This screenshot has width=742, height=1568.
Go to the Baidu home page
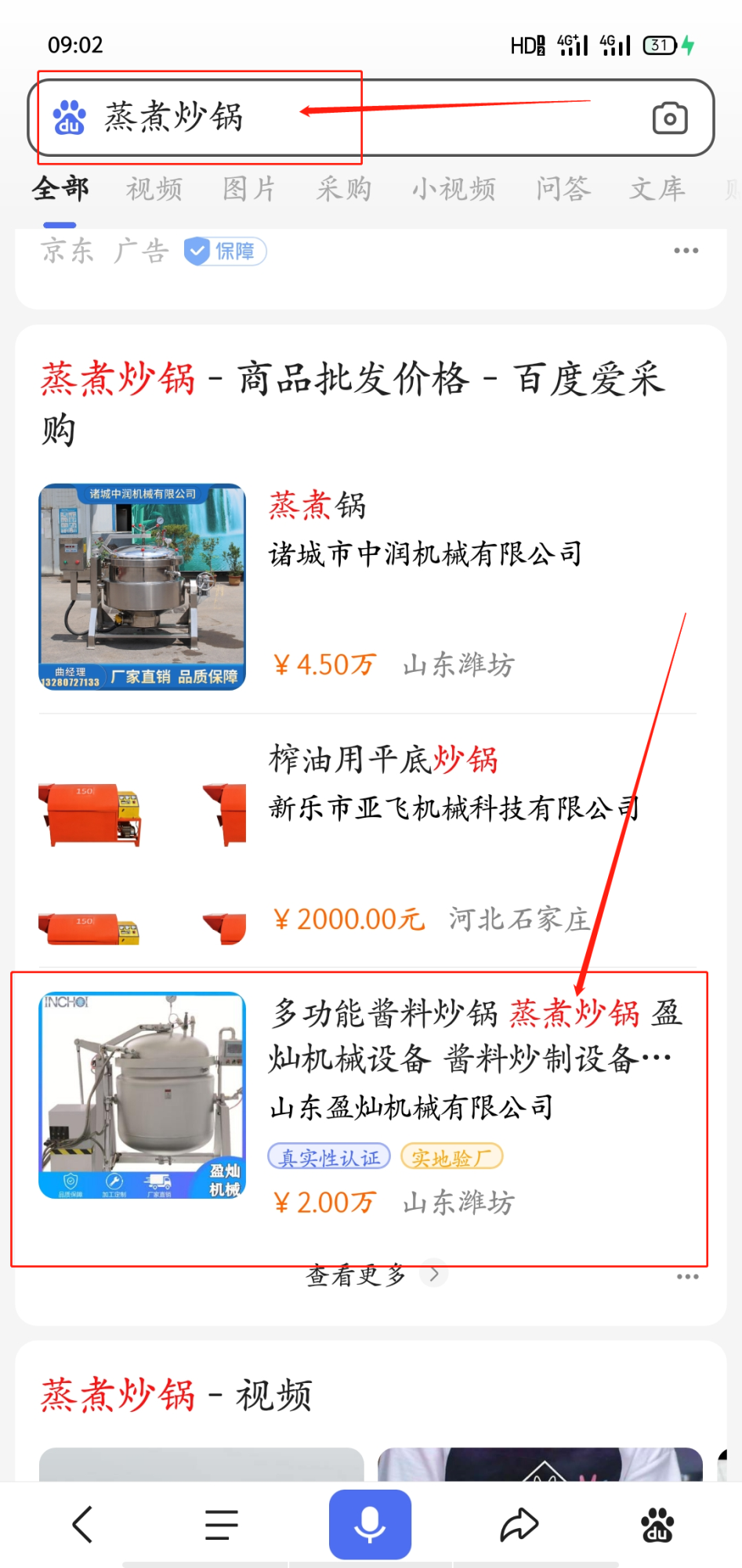pyautogui.click(x=657, y=1524)
